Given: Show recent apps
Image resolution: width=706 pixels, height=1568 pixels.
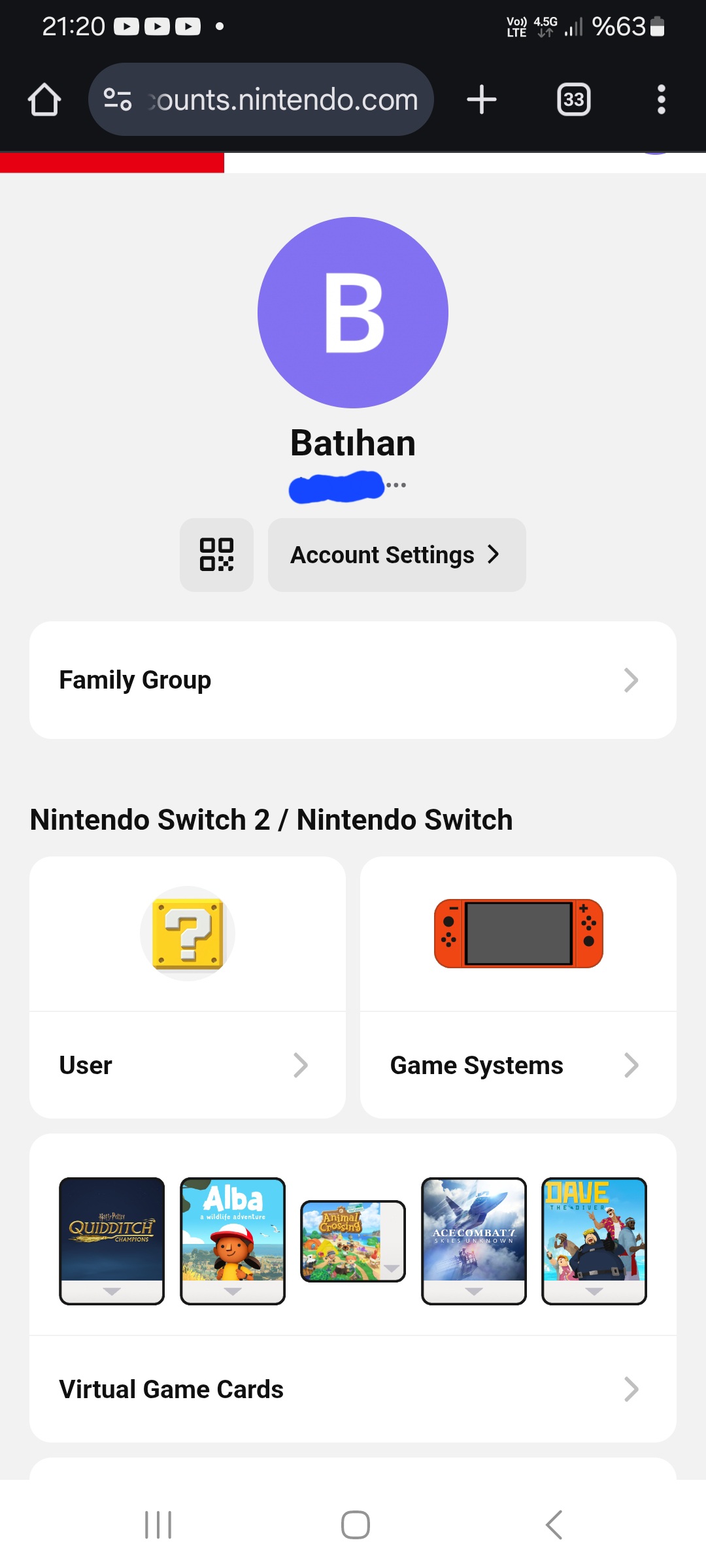Looking at the screenshot, I should pyautogui.click(x=158, y=1525).
